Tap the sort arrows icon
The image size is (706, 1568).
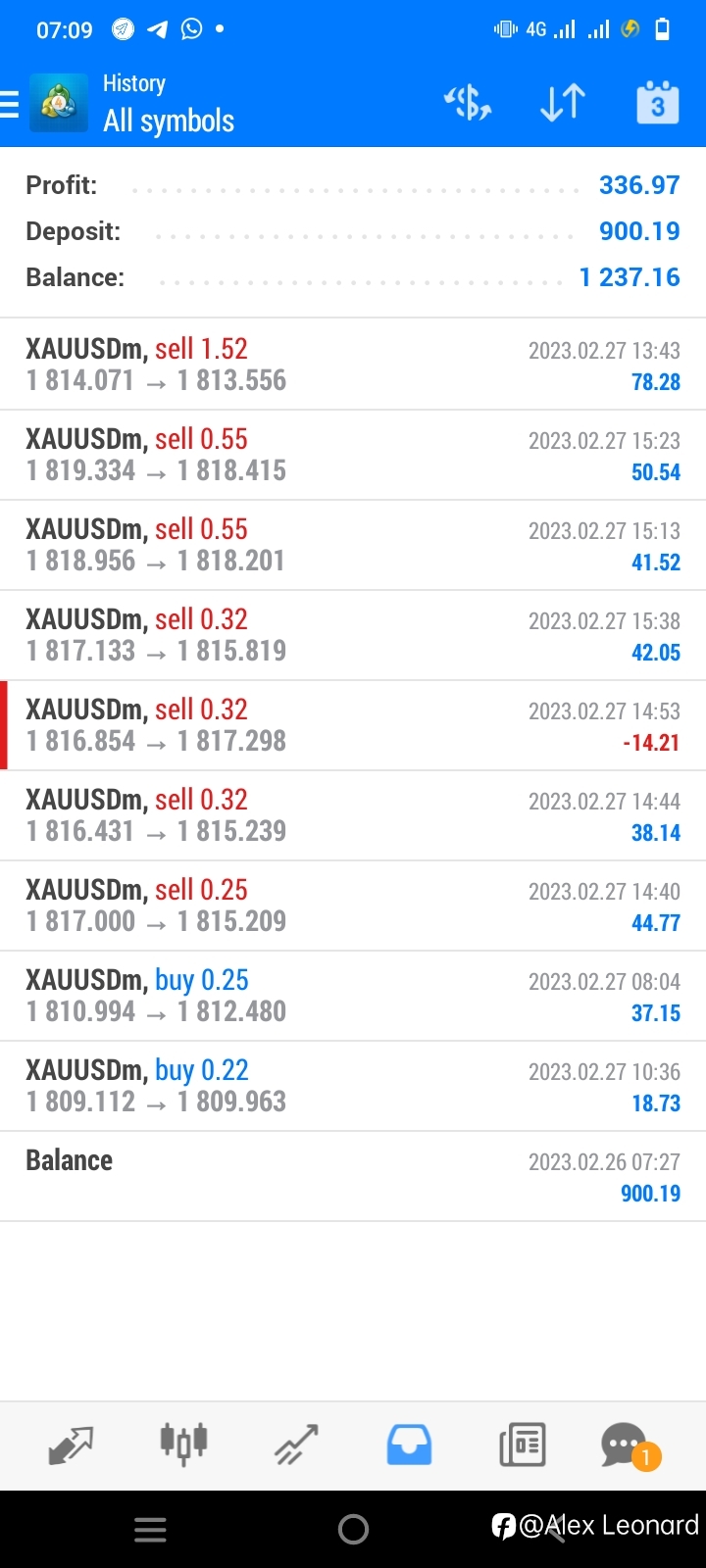click(563, 102)
